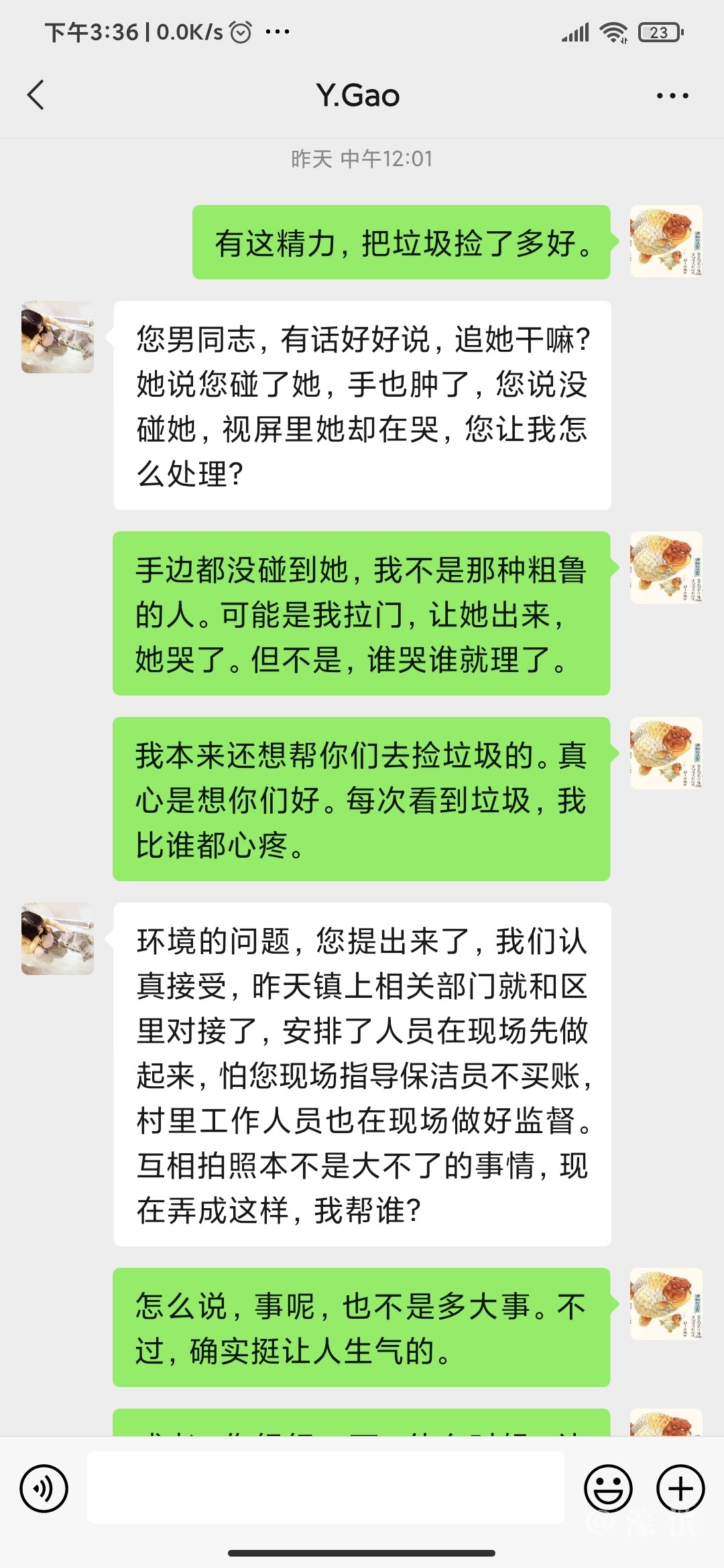The width and height of the screenshot is (724, 1568).
Task: Open chat info via three-dot menu
Action: (672, 96)
